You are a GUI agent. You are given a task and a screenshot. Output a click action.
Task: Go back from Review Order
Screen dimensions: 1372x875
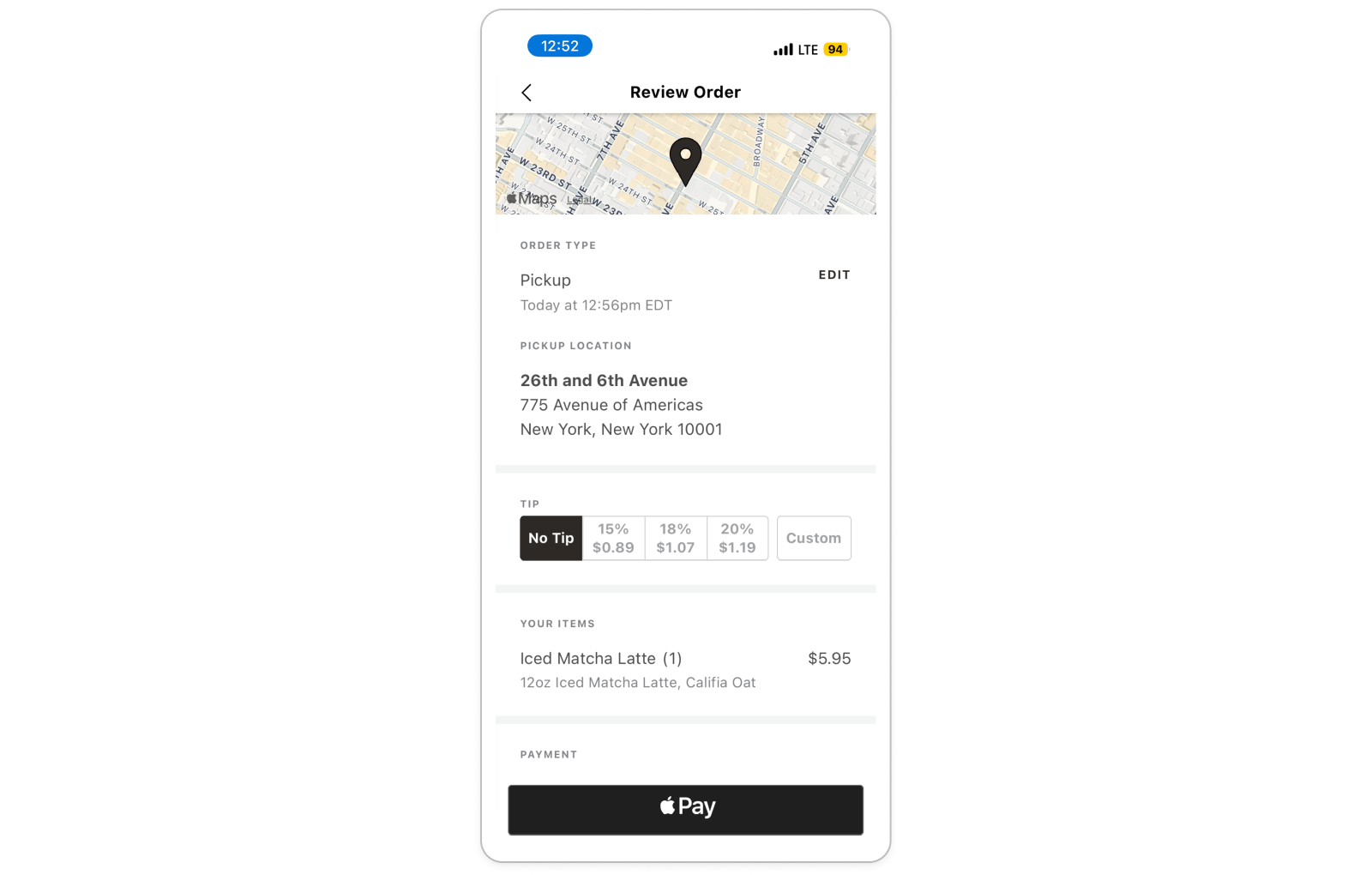coord(527,93)
